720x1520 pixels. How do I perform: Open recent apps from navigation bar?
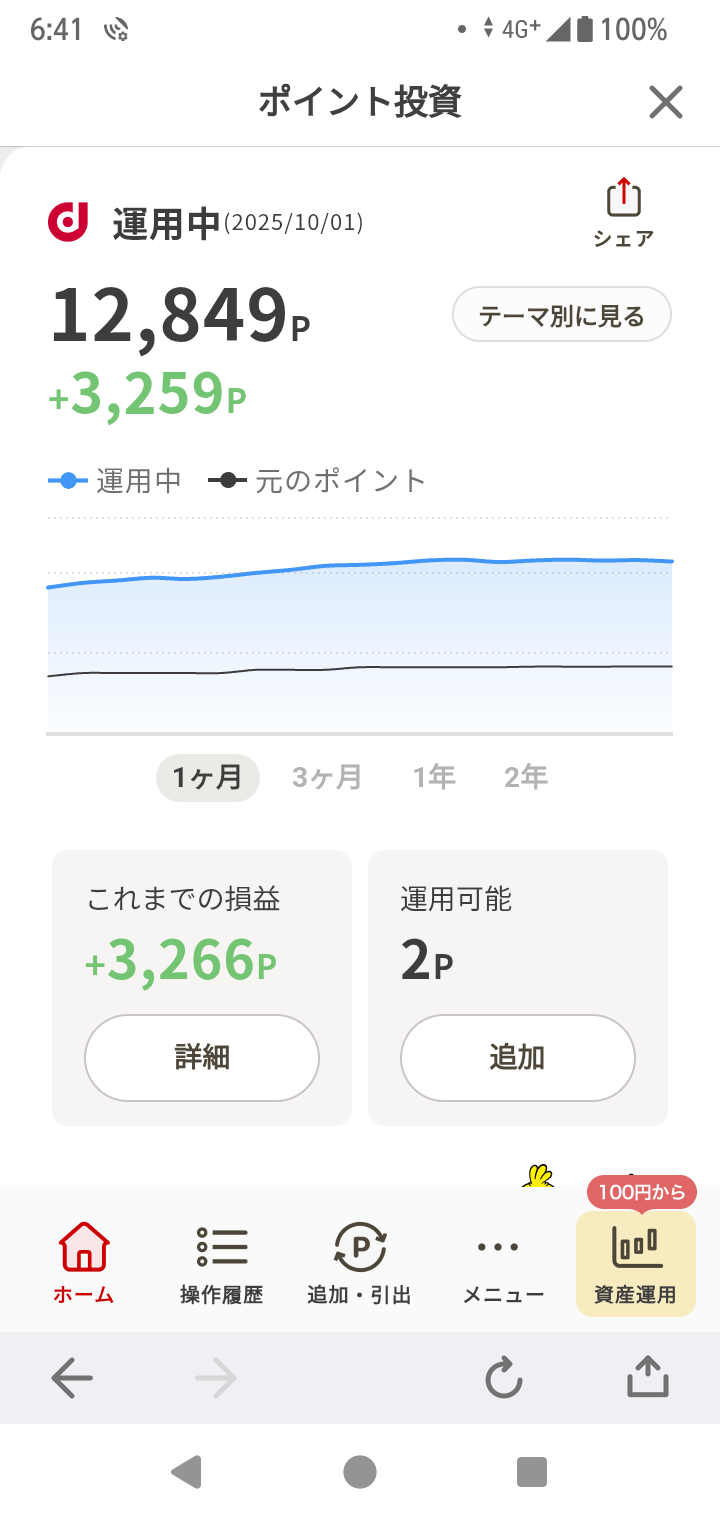coord(531,1472)
